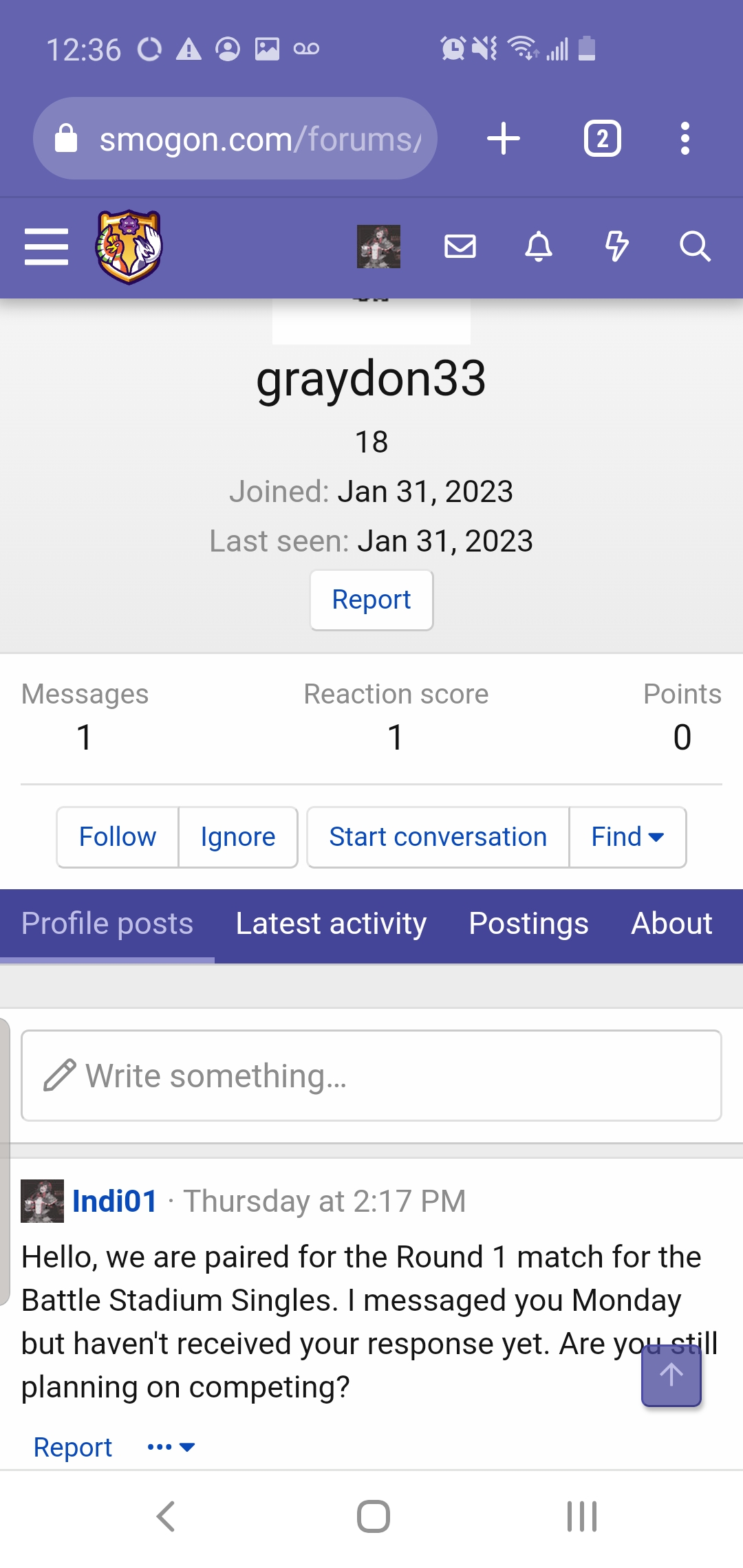
Task: Open the browser overflow menu
Action: pyautogui.click(x=685, y=138)
